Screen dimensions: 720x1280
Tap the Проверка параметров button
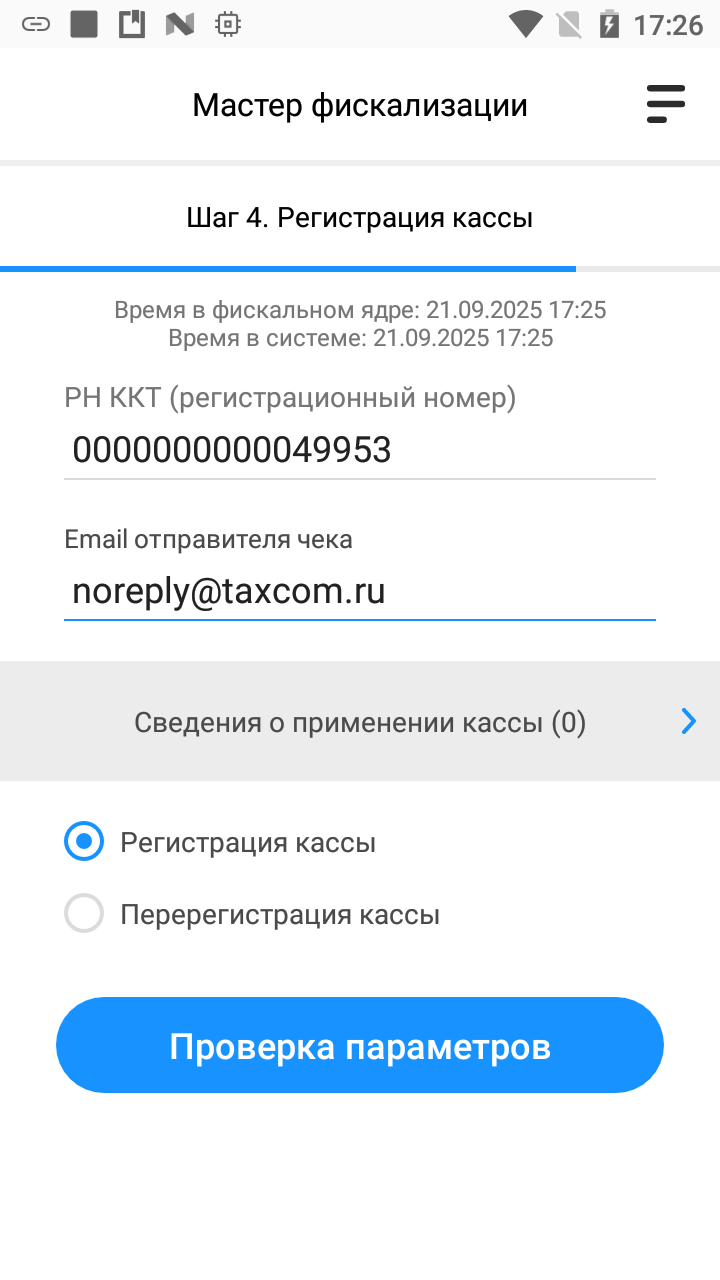click(x=360, y=1046)
